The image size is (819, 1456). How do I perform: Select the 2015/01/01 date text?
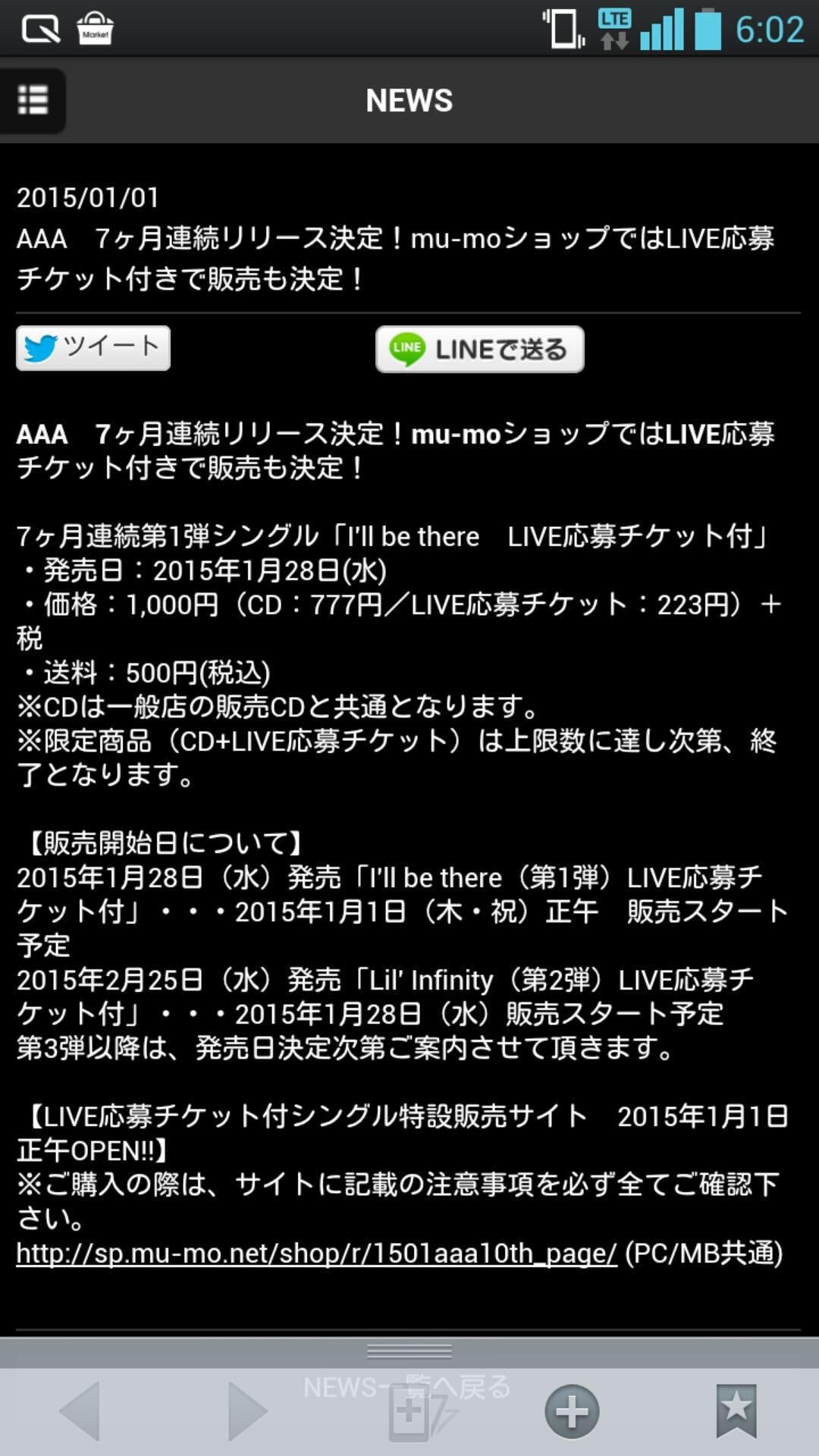coord(86,198)
